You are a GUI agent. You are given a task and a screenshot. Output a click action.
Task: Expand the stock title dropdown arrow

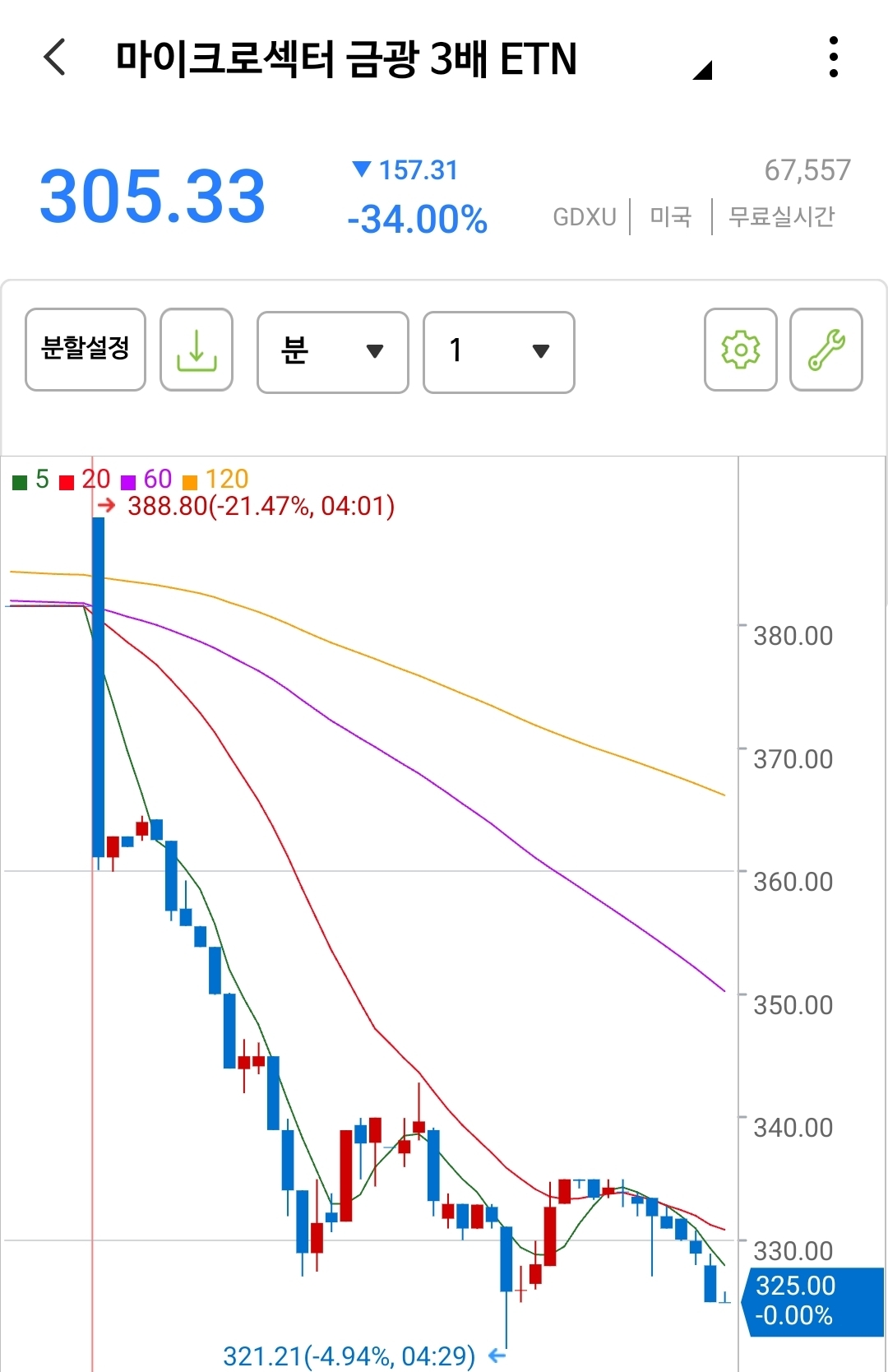tap(701, 71)
